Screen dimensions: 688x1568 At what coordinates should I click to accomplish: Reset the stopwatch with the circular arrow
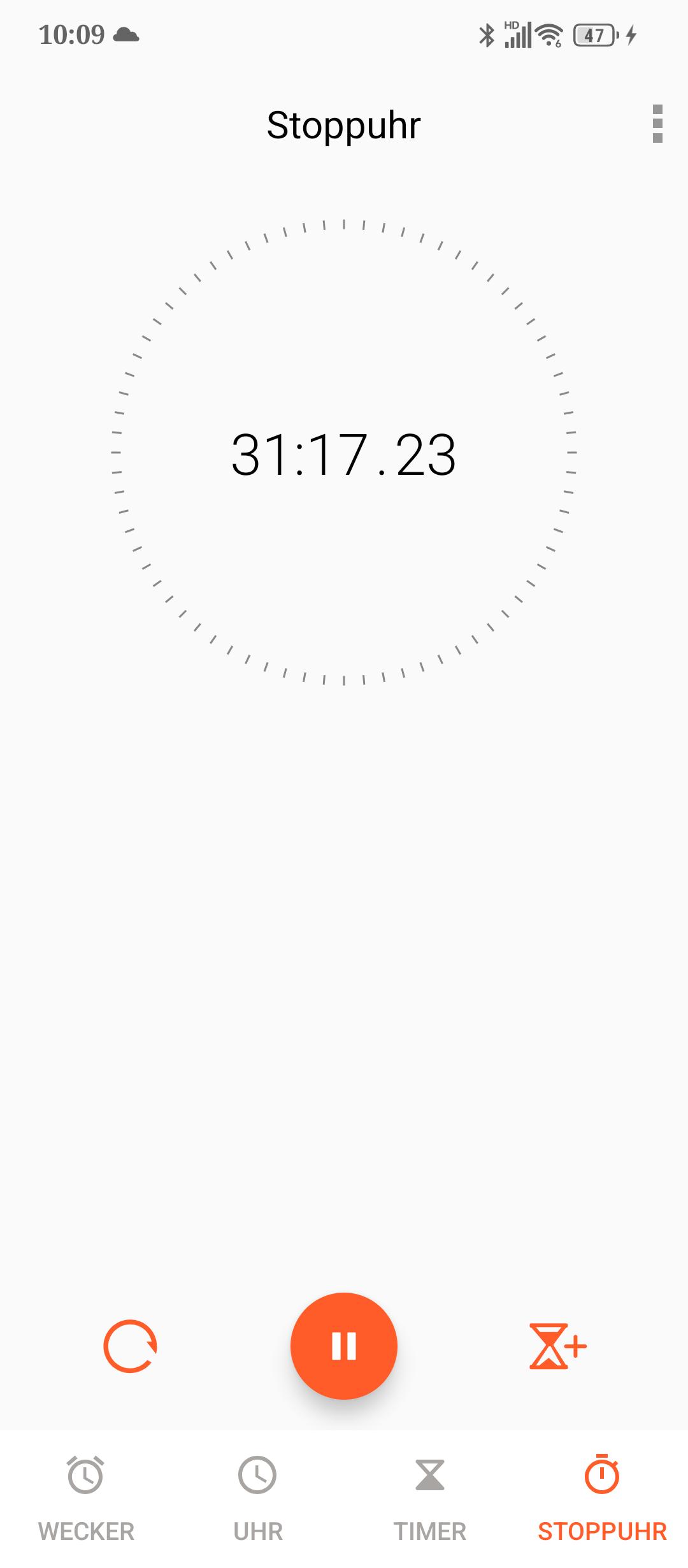[x=130, y=1346]
